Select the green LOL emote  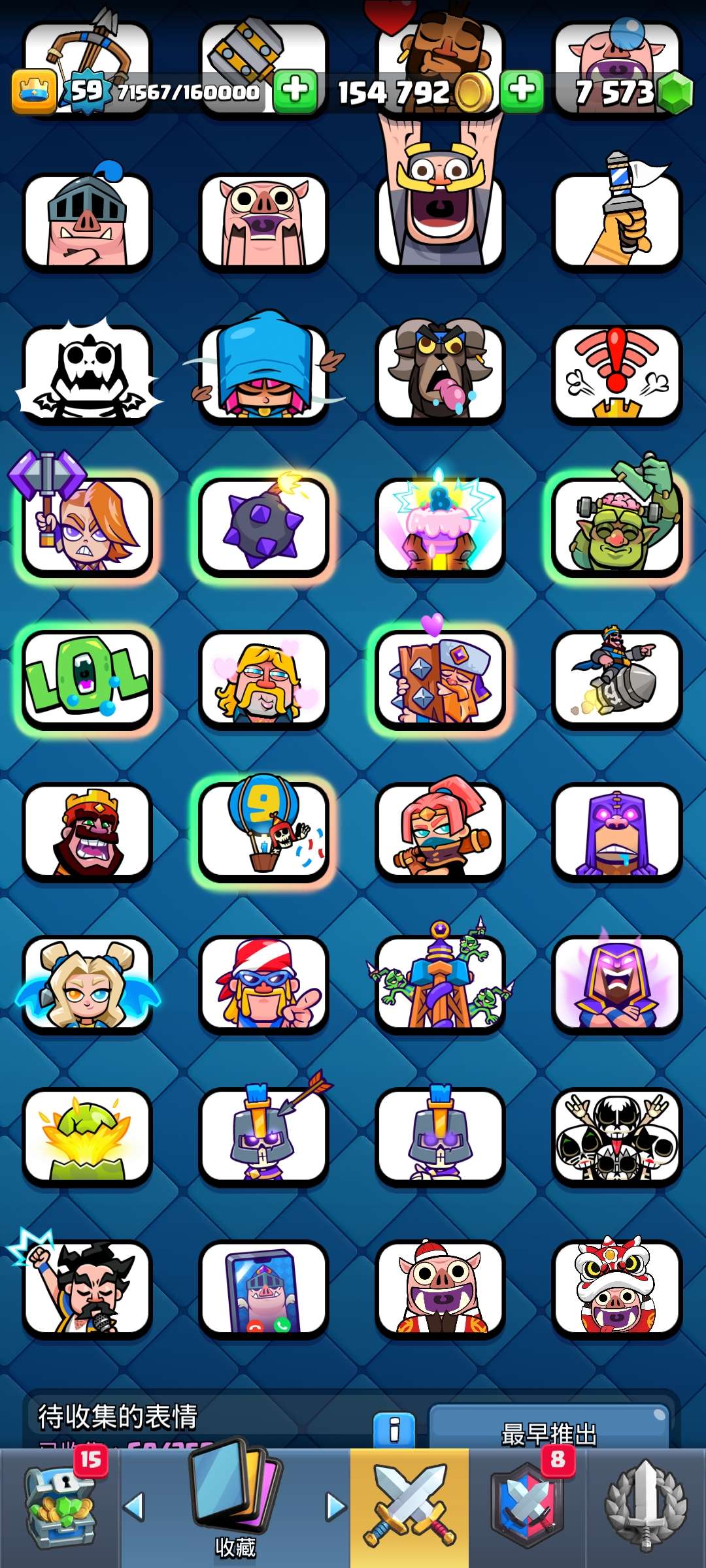coord(87,678)
